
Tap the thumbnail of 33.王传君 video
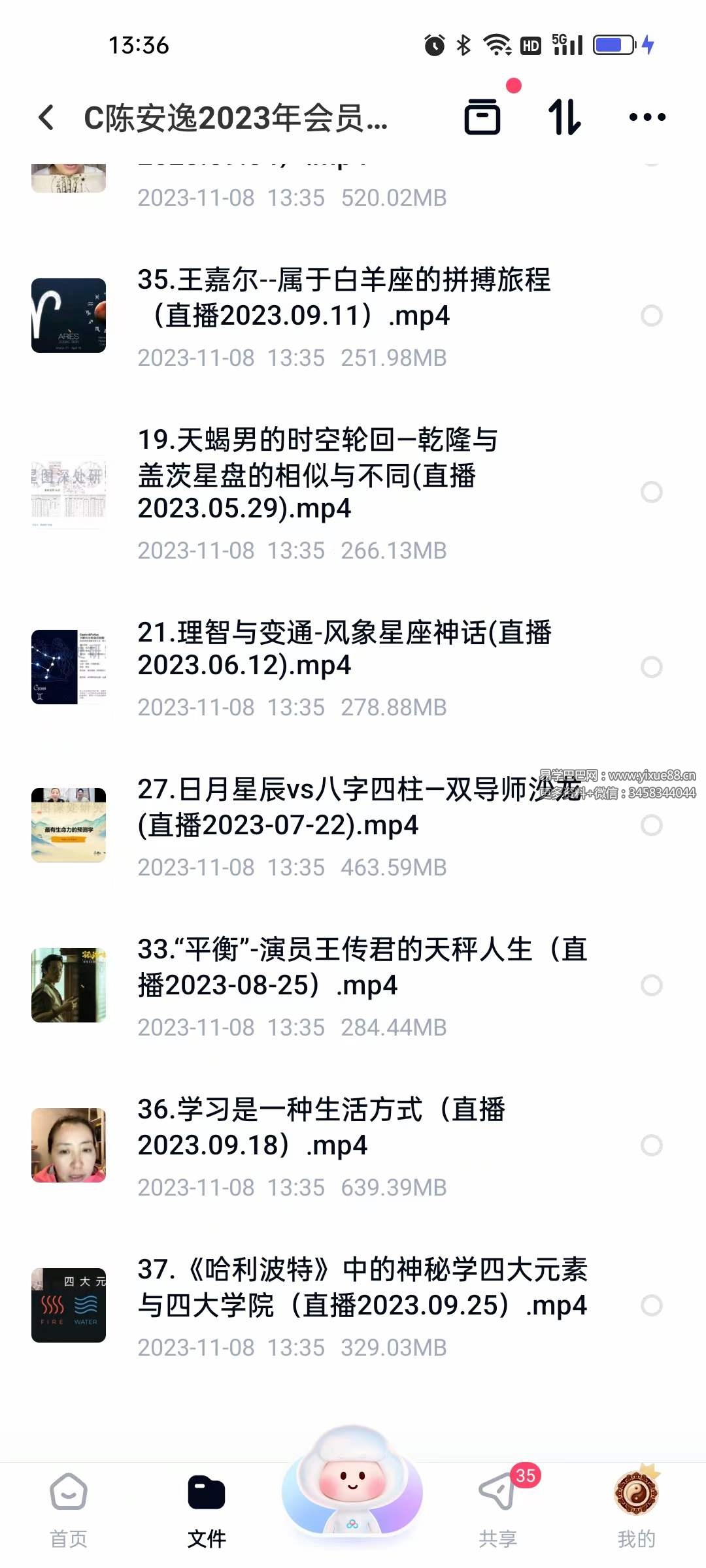[x=69, y=983]
